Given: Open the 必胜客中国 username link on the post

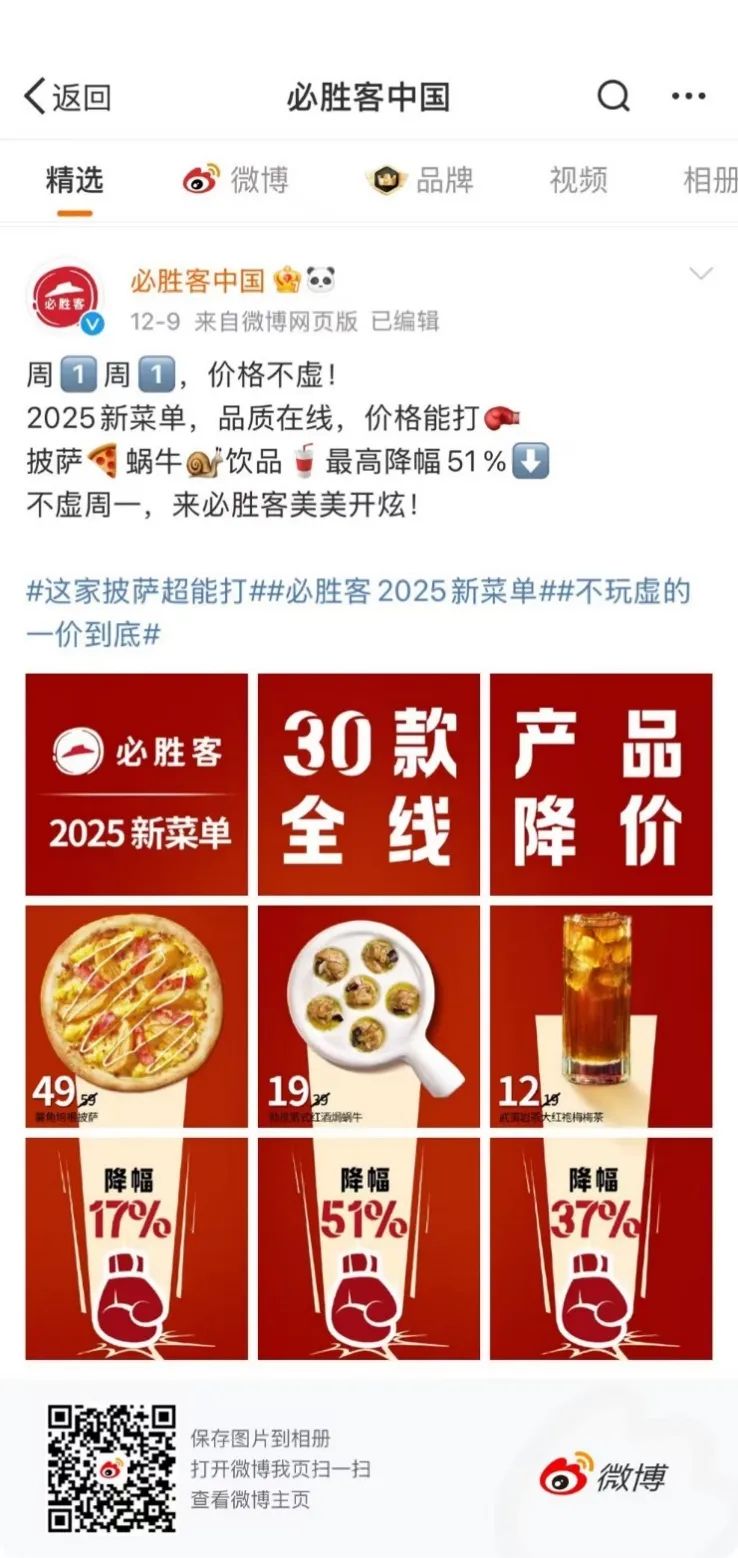Looking at the screenshot, I should point(197,281).
